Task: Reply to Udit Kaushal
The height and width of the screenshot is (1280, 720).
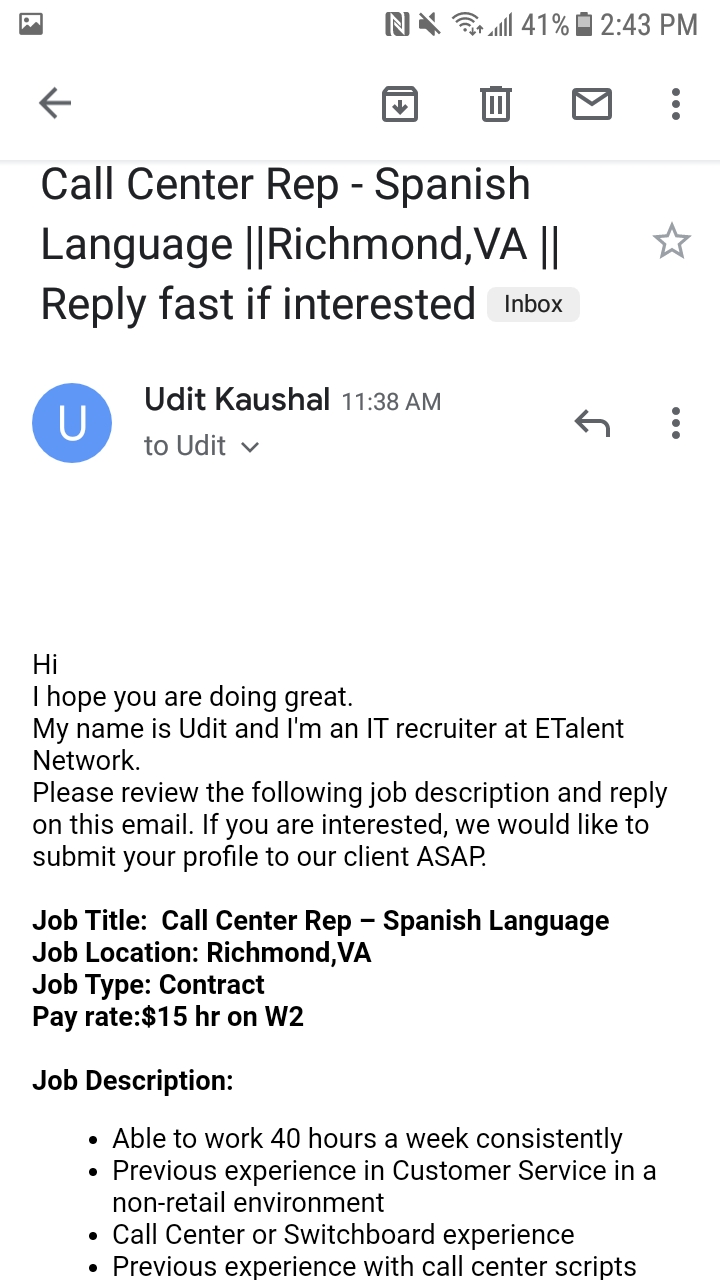Action: 592,424
